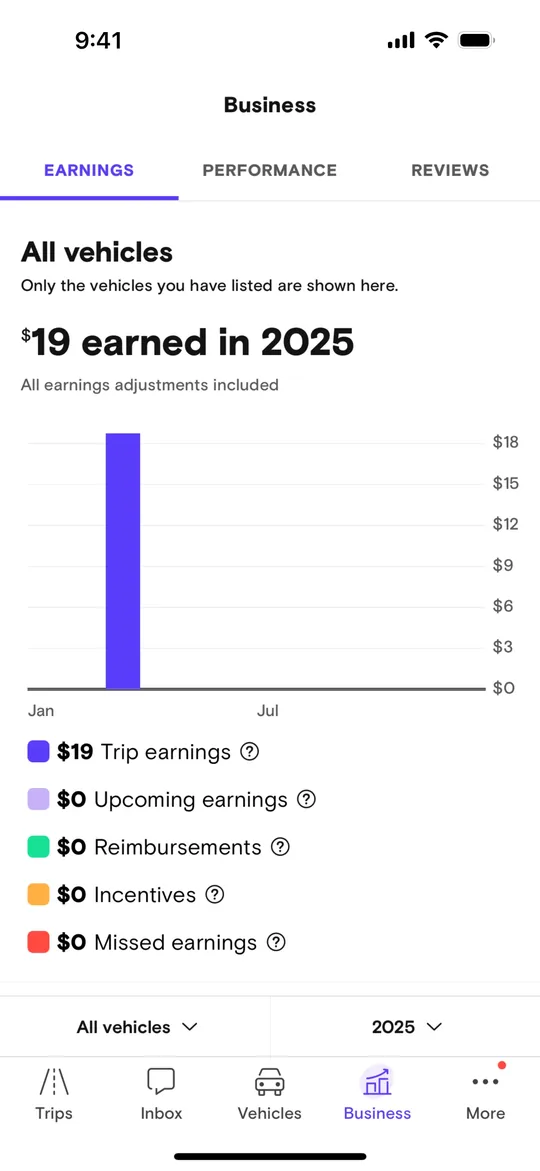This screenshot has width=540, height=1171.
Task: Open the More menu tab
Action: pos(485,1094)
